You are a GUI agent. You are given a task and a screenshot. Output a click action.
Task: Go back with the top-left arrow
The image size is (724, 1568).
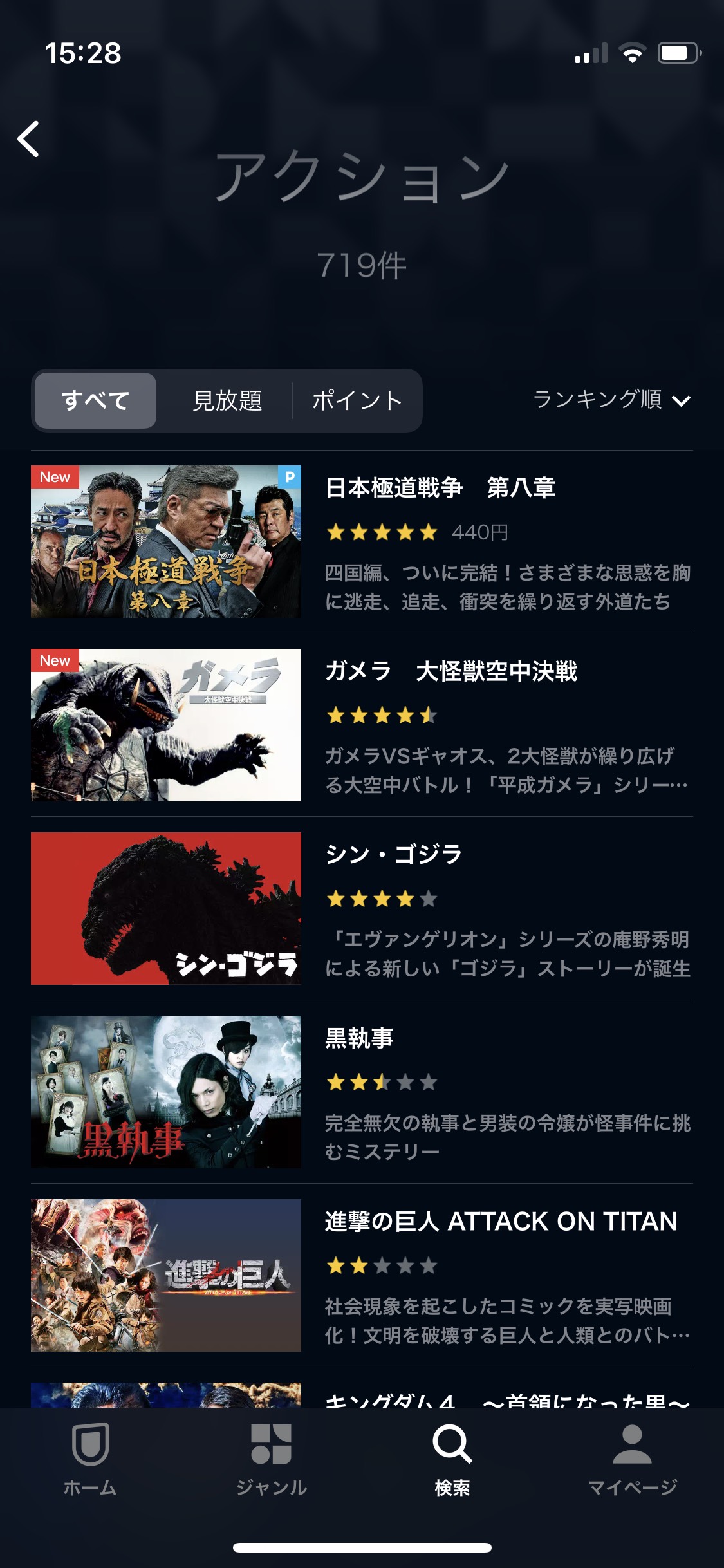point(28,138)
